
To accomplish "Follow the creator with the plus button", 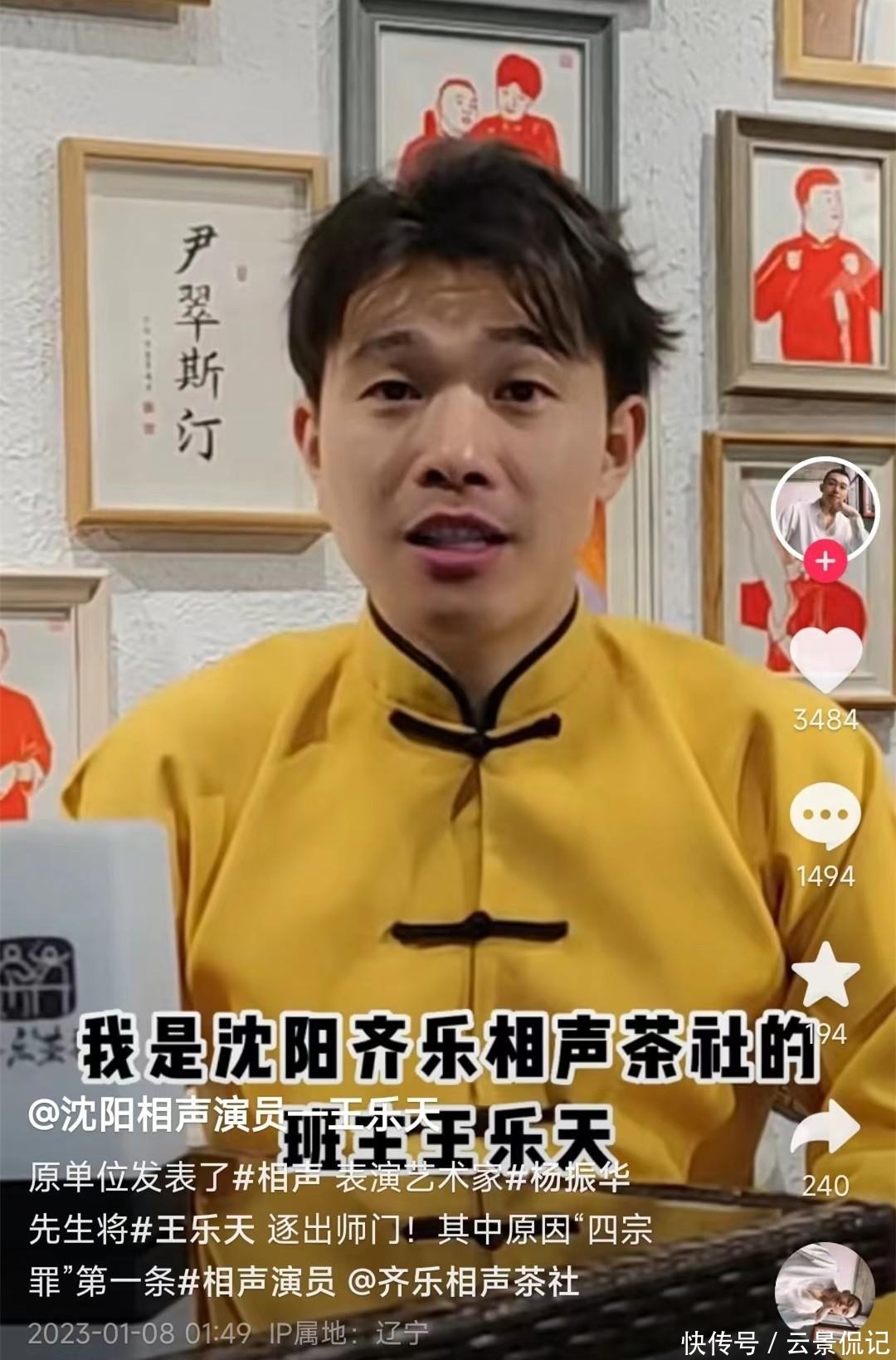I will (x=825, y=562).
